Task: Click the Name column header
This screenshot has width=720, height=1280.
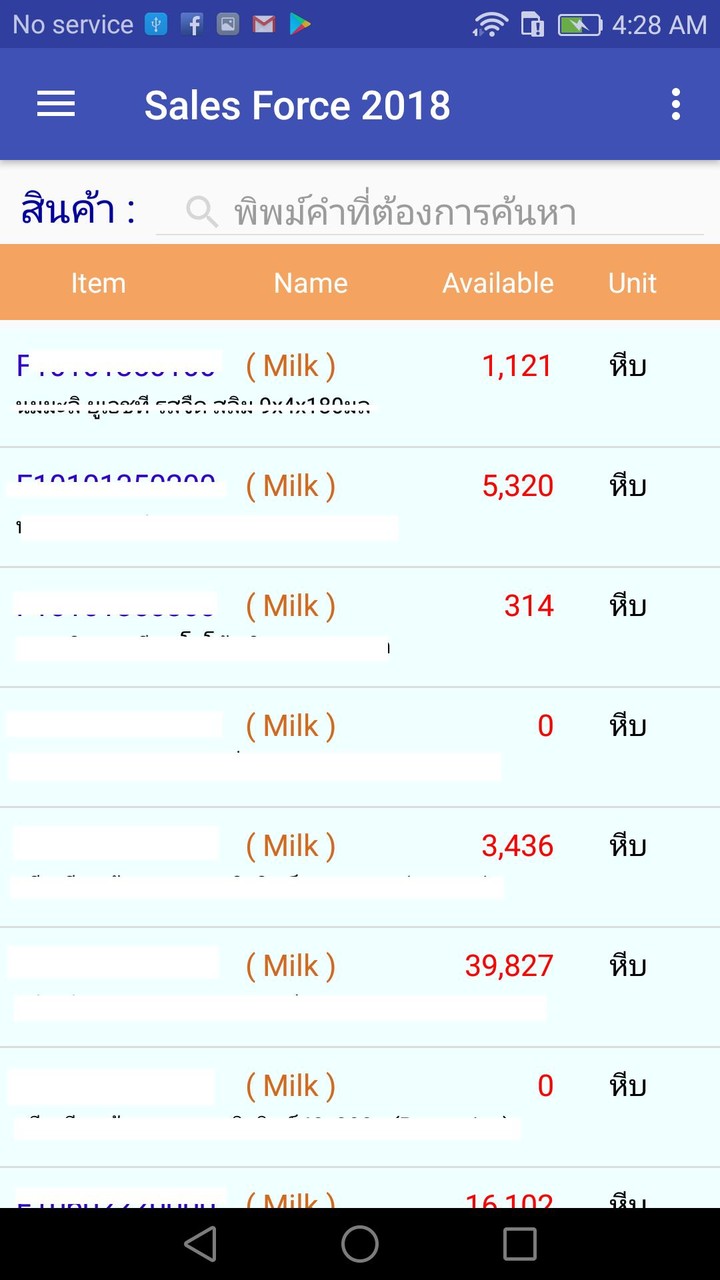Action: click(x=310, y=282)
